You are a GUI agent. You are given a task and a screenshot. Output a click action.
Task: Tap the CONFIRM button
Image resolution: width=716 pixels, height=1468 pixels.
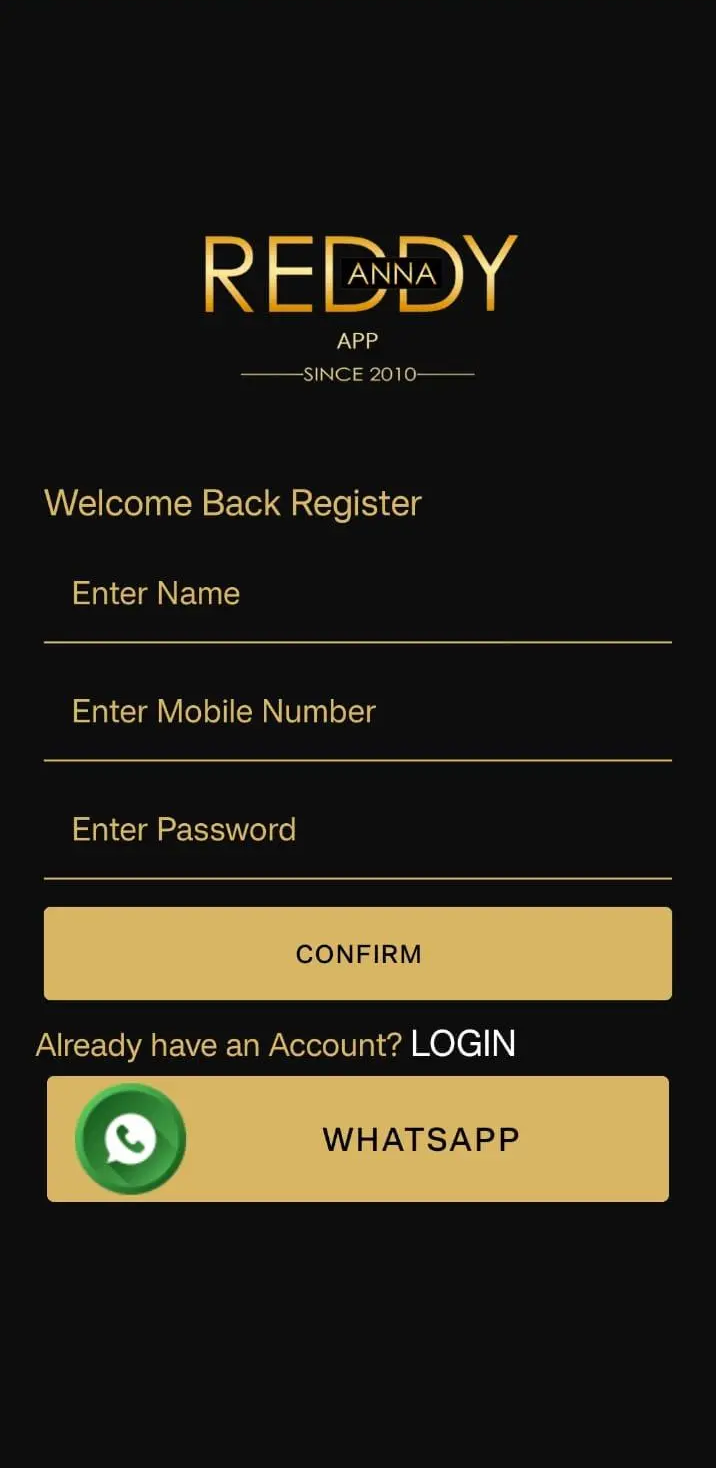point(358,953)
